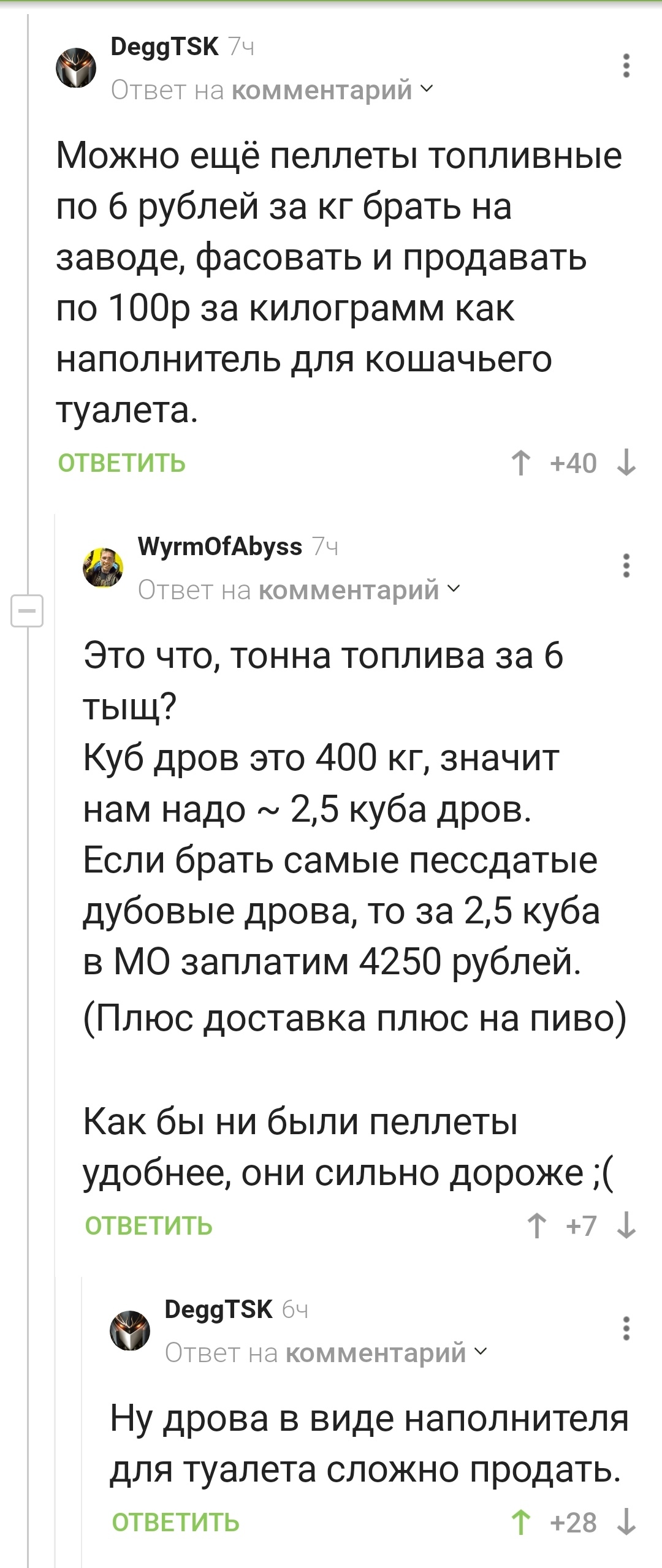The image size is (662, 1568).
Task: Reply to DeggTSK's comment about selling firewood
Action: click(x=175, y=1523)
